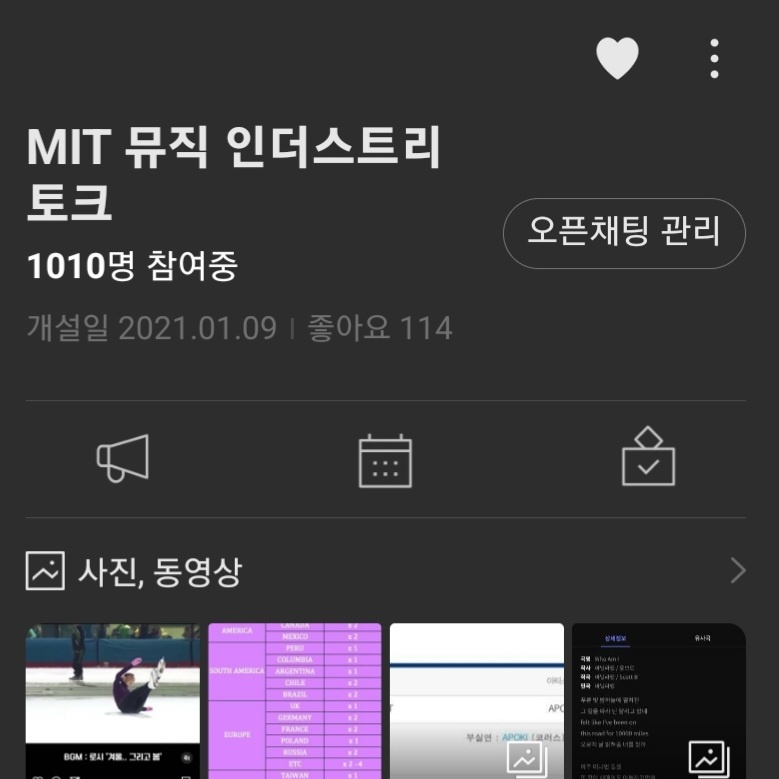779x779 pixels.
Task: Open the chatroom calendar
Action: 385,460
